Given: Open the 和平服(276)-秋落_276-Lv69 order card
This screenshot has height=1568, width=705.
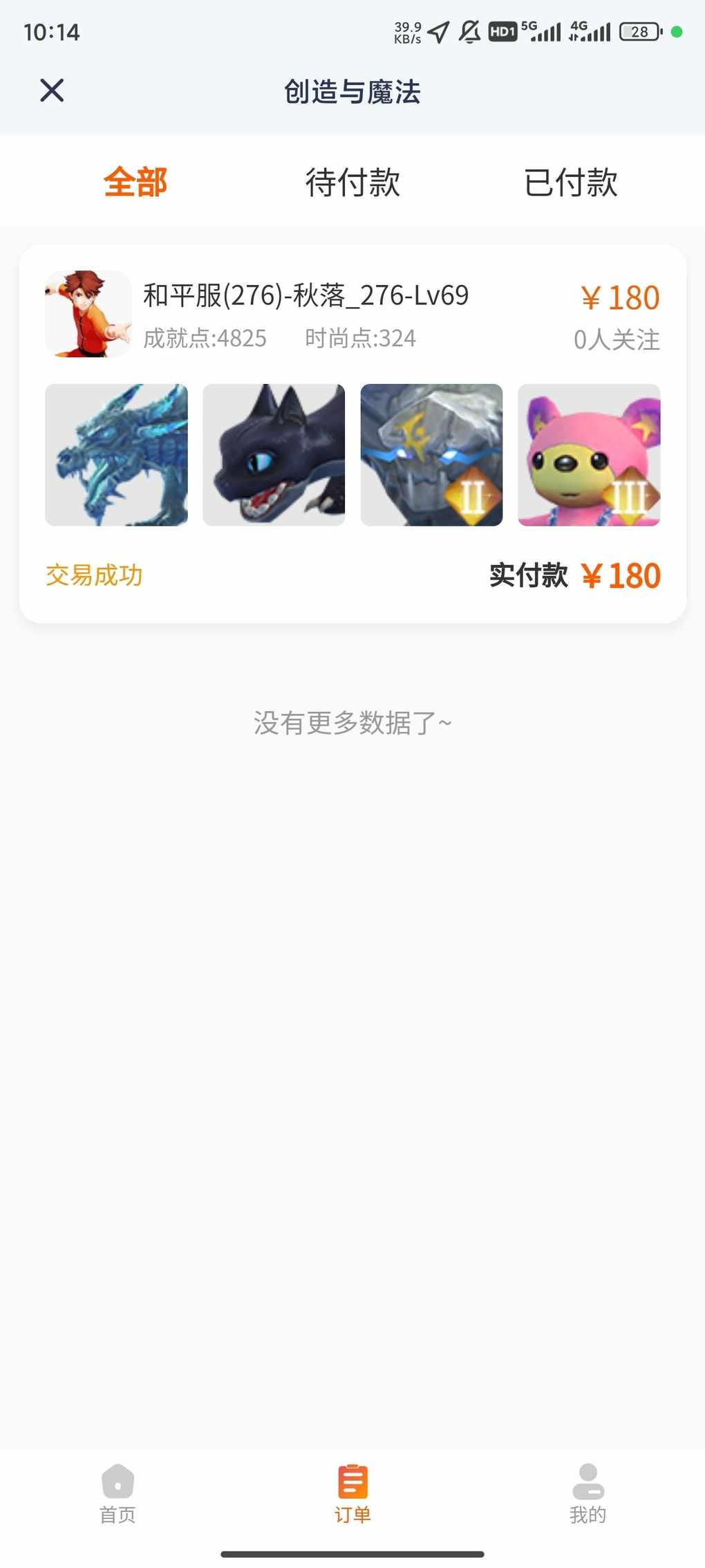Looking at the screenshot, I should (352, 434).
